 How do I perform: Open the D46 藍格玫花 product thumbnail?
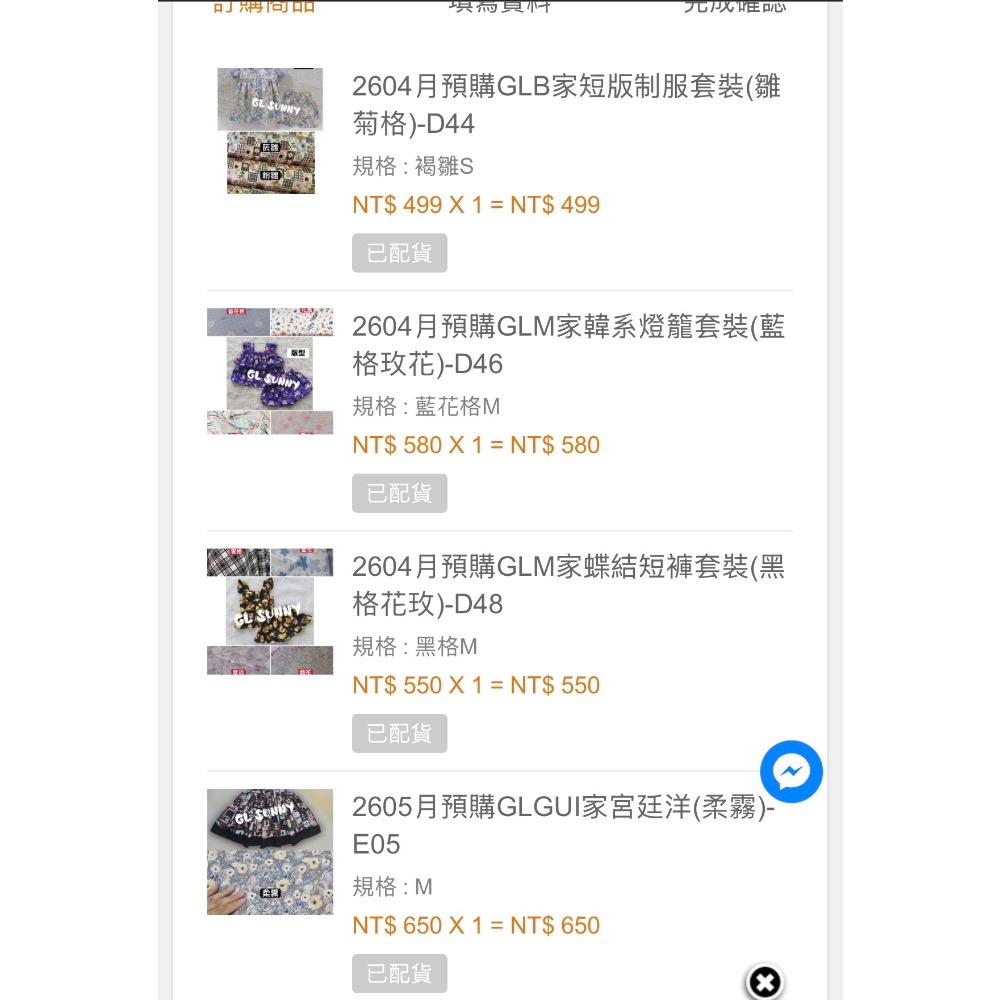pos(270,371)
